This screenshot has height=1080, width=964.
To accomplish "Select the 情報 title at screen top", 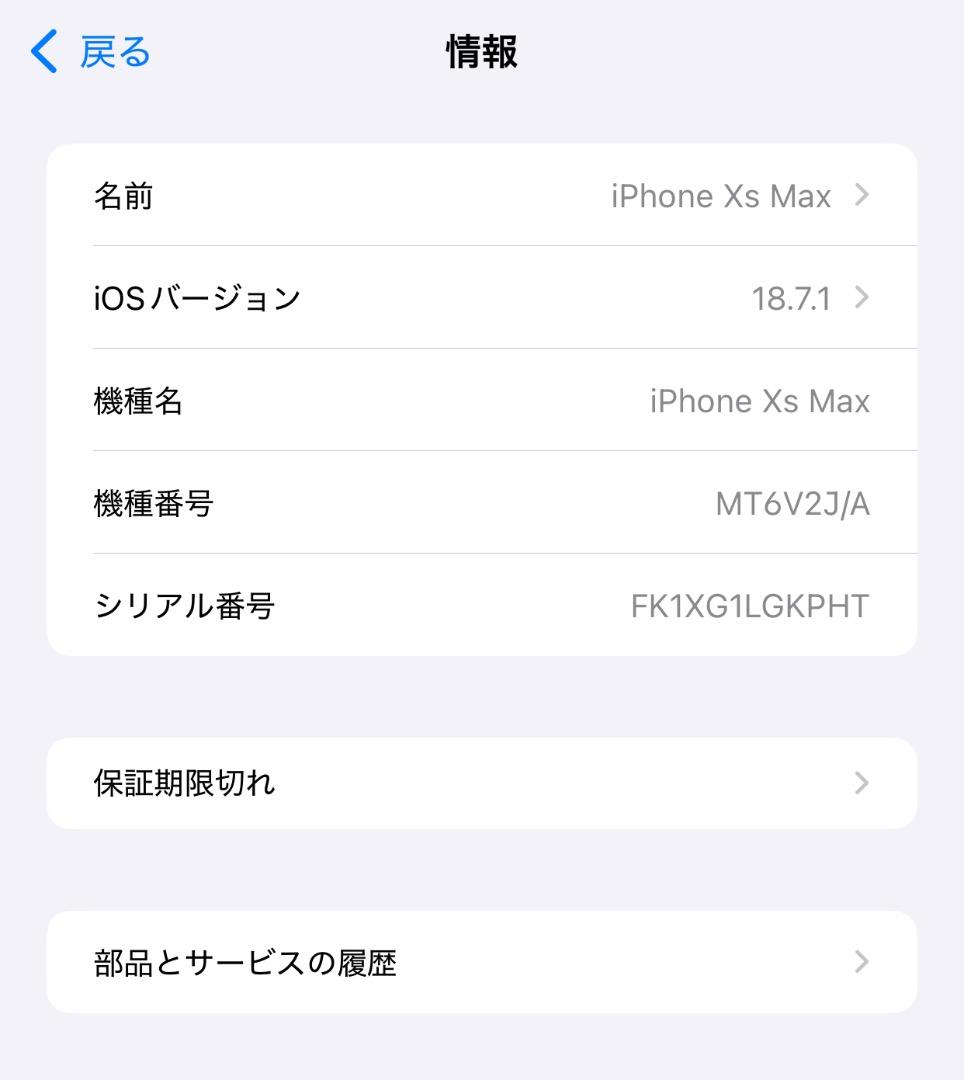I will tap(482, 52).
